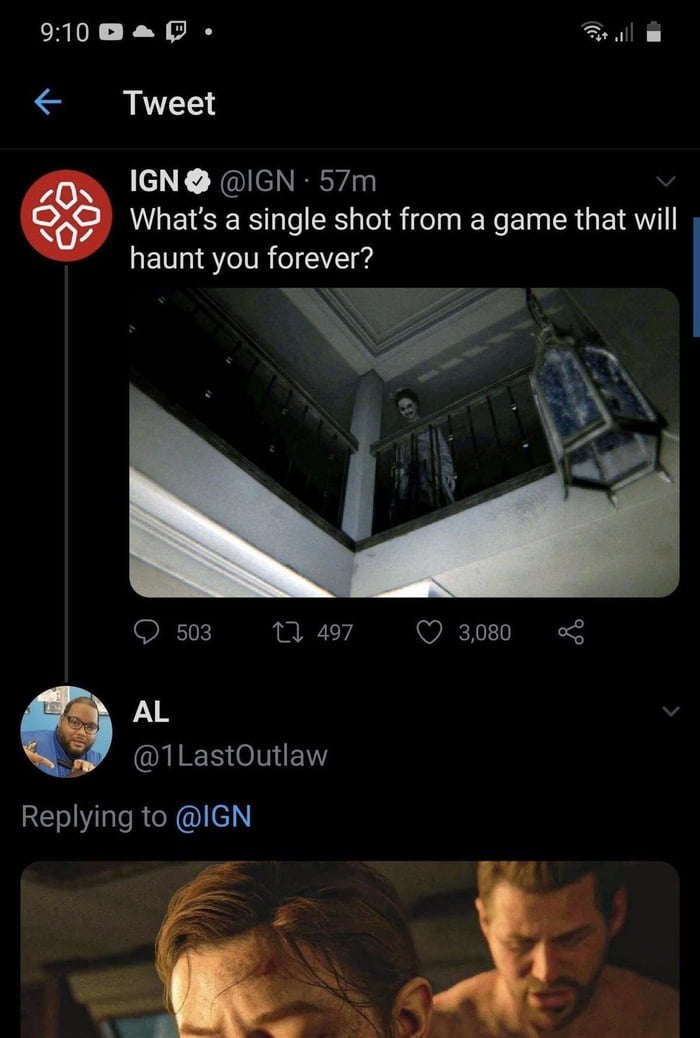Open the @1LastOutlaw handle
The height and width of the screenshot is (1038, 700).
tap(230, 756)
